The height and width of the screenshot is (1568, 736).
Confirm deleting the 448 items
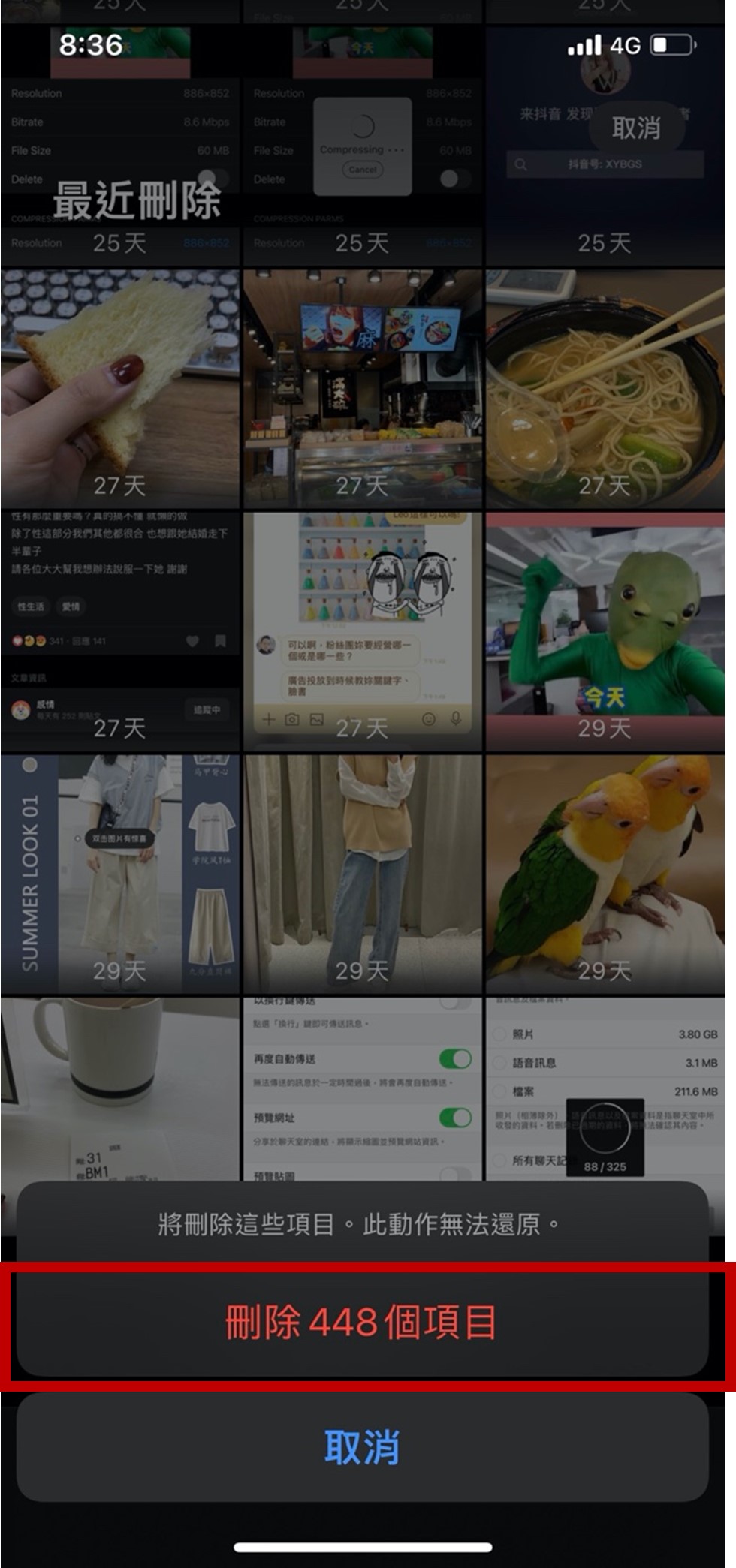pos(362,1323)
